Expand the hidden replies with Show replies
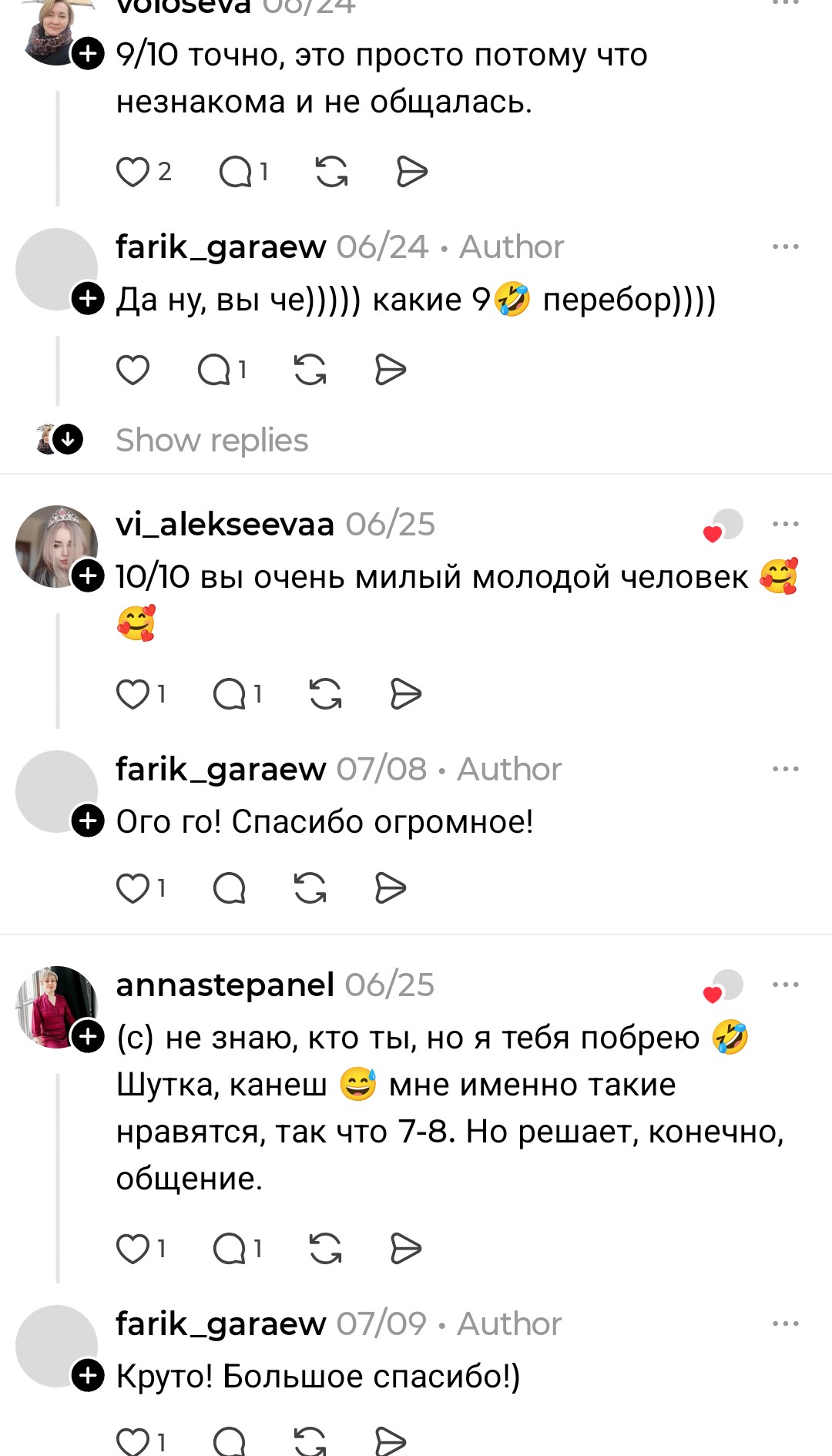832x1456 pixels. pyautogui.click(x=211, y=441)
